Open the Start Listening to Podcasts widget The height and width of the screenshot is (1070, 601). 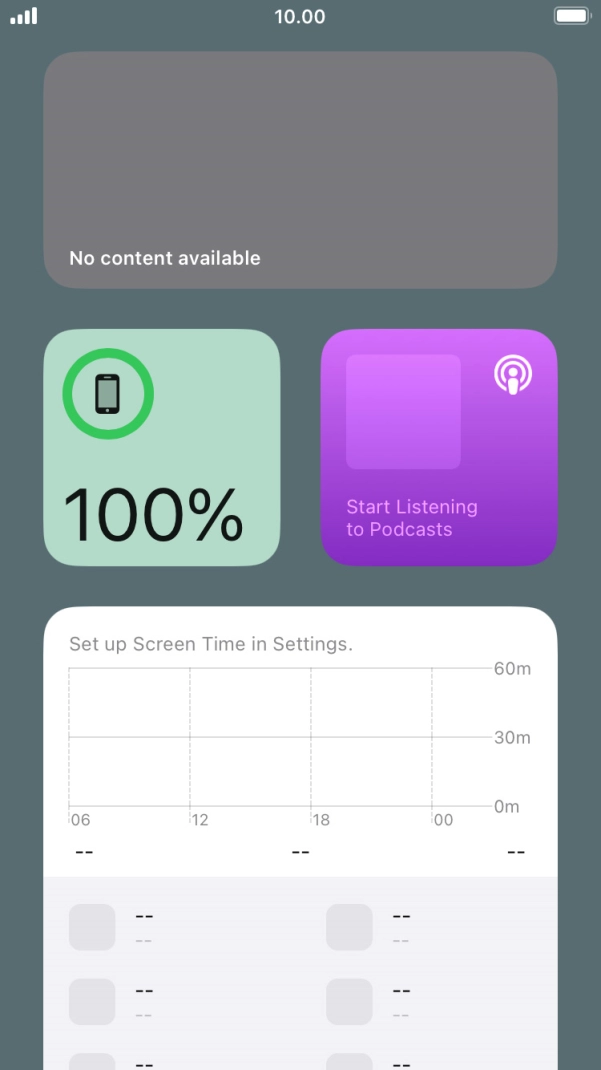[439, 448]
